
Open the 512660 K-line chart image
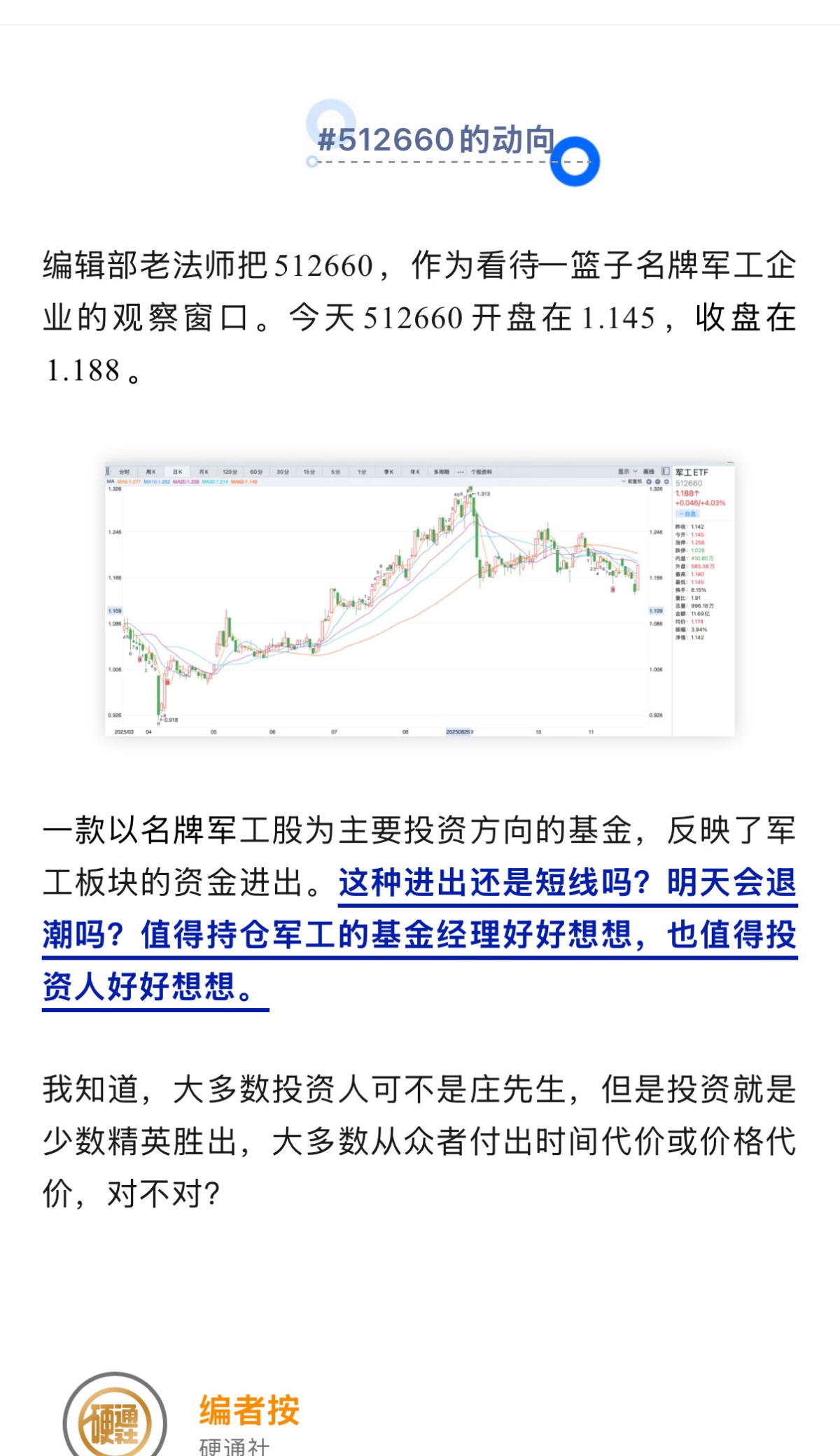tap(419, 599)
